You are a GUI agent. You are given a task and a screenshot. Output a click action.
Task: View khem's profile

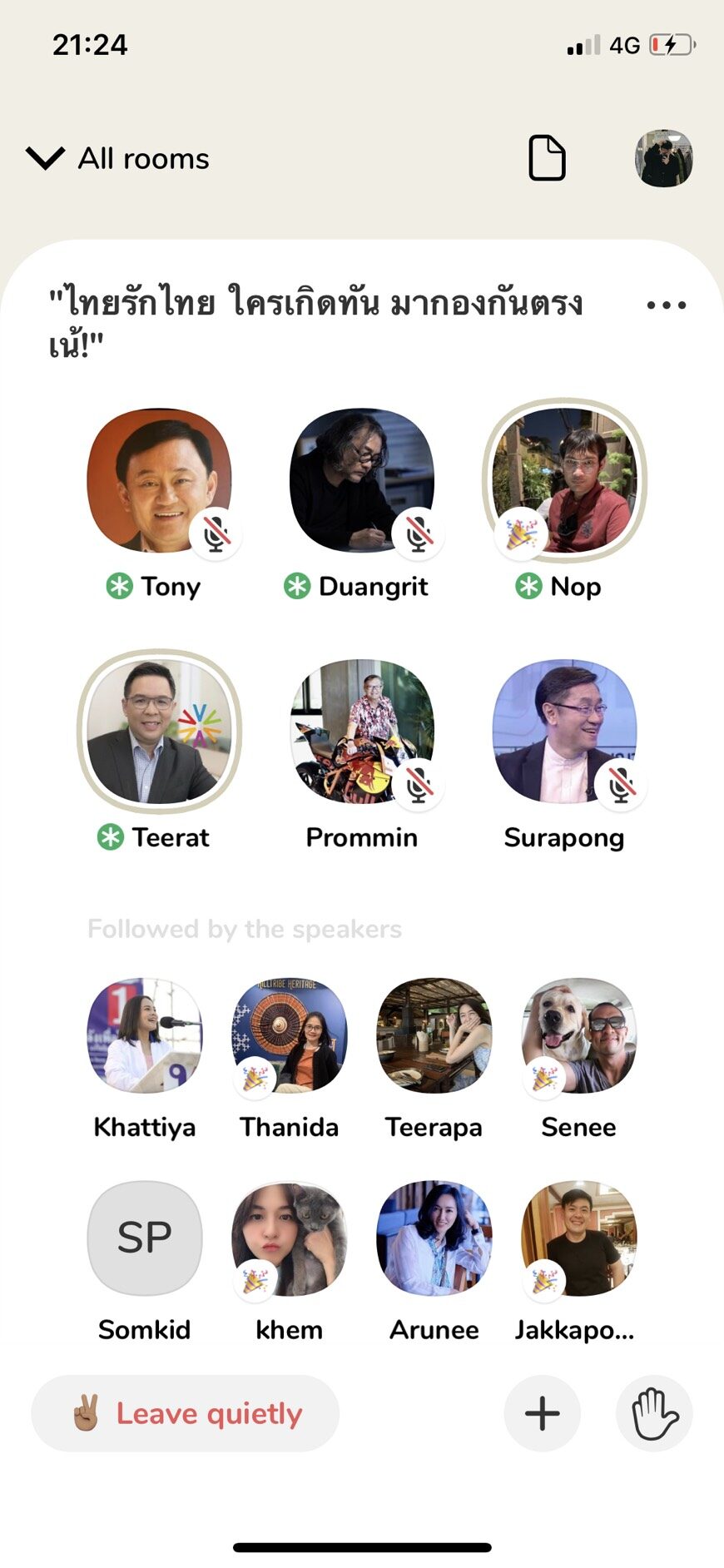290,1238
